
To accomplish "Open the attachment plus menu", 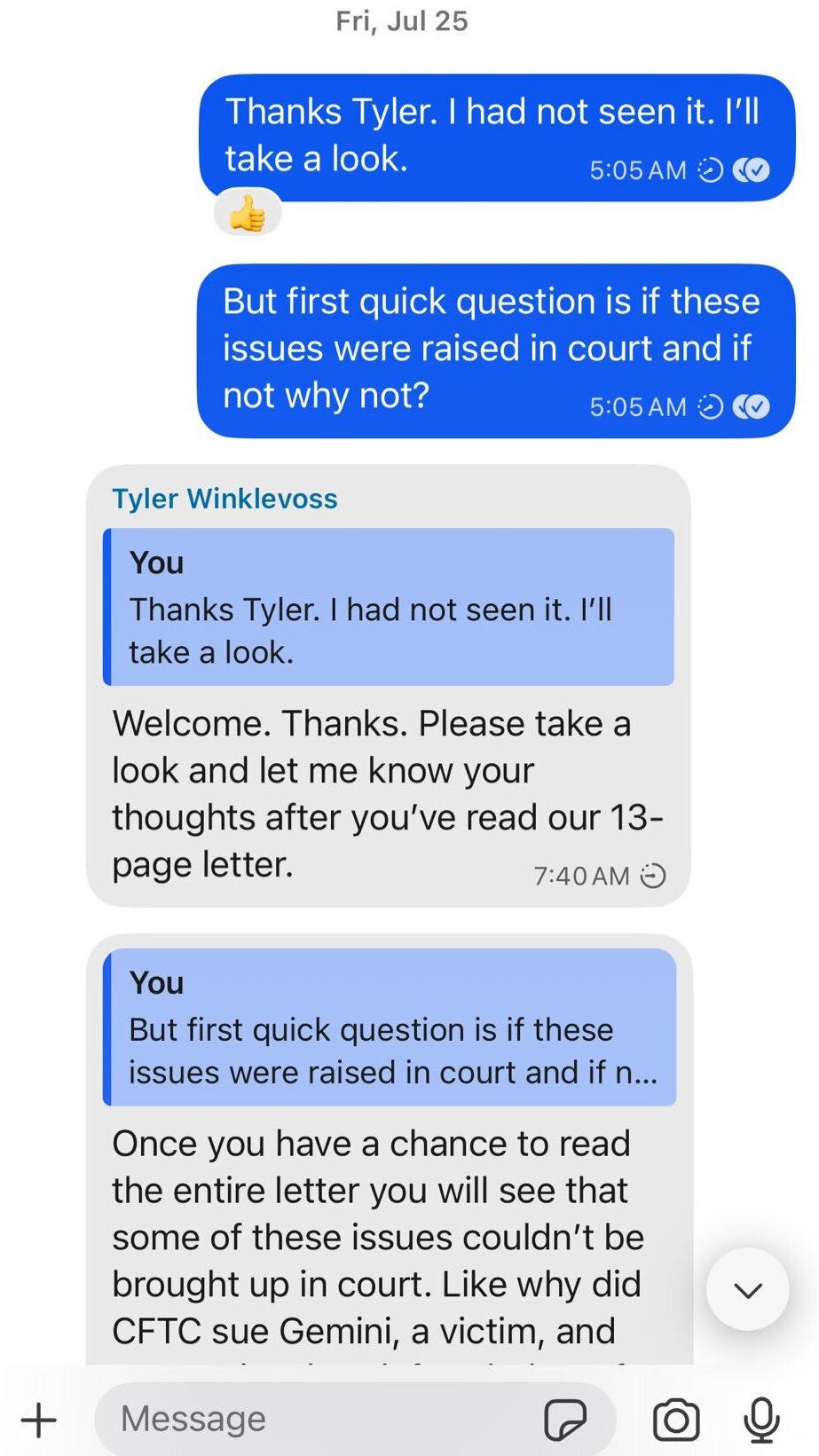I will pyautogui.click(x=38, y=1420).
